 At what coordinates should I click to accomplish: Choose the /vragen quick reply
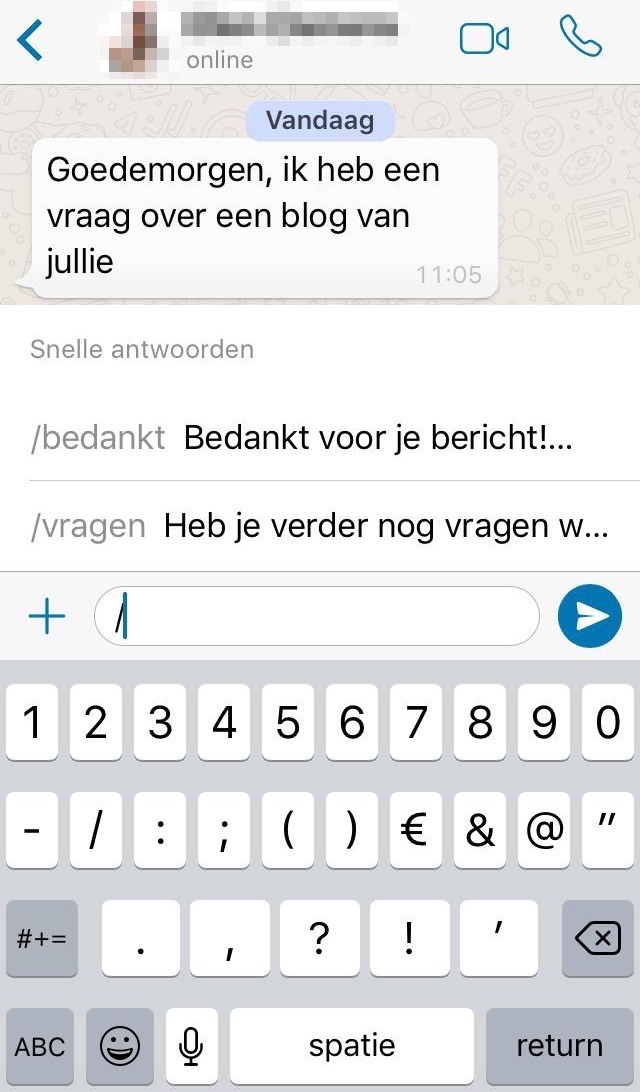coord(320,525)
